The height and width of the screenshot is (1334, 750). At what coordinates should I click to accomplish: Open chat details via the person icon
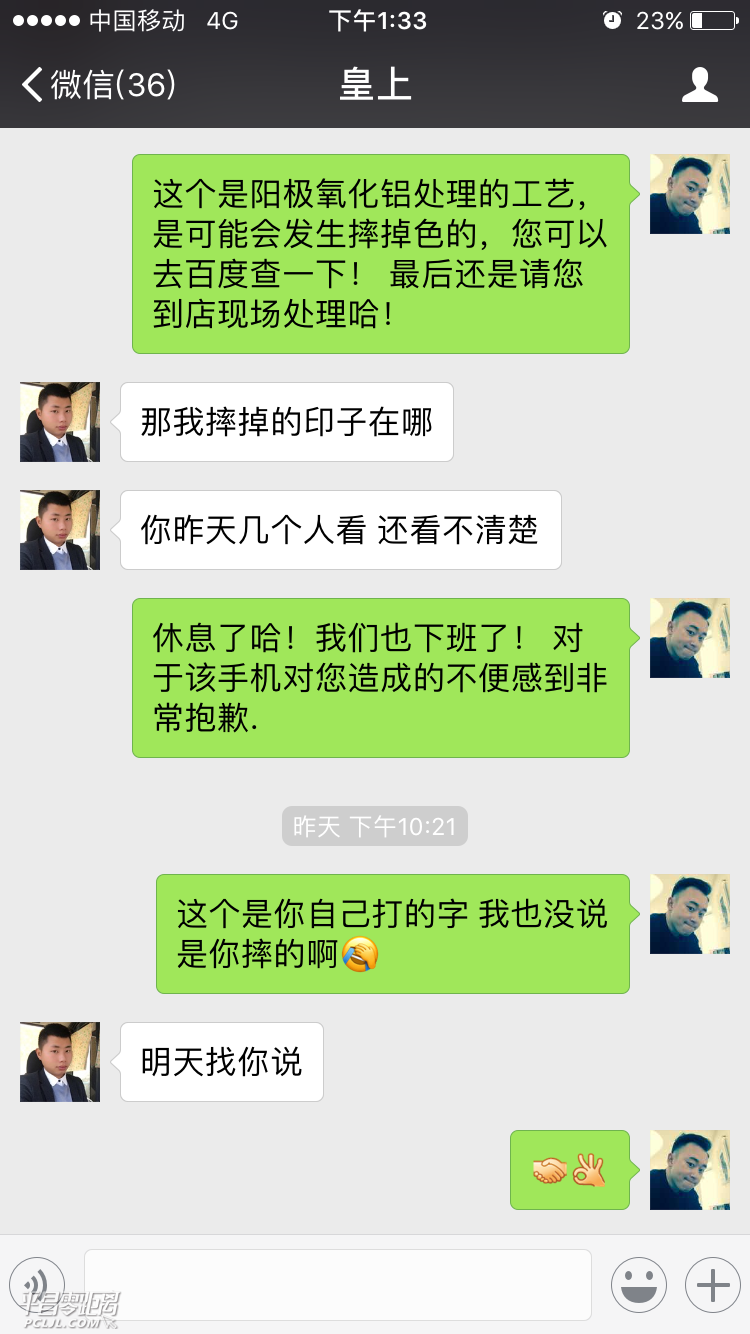pyautogui.click(x=699, y=85)
